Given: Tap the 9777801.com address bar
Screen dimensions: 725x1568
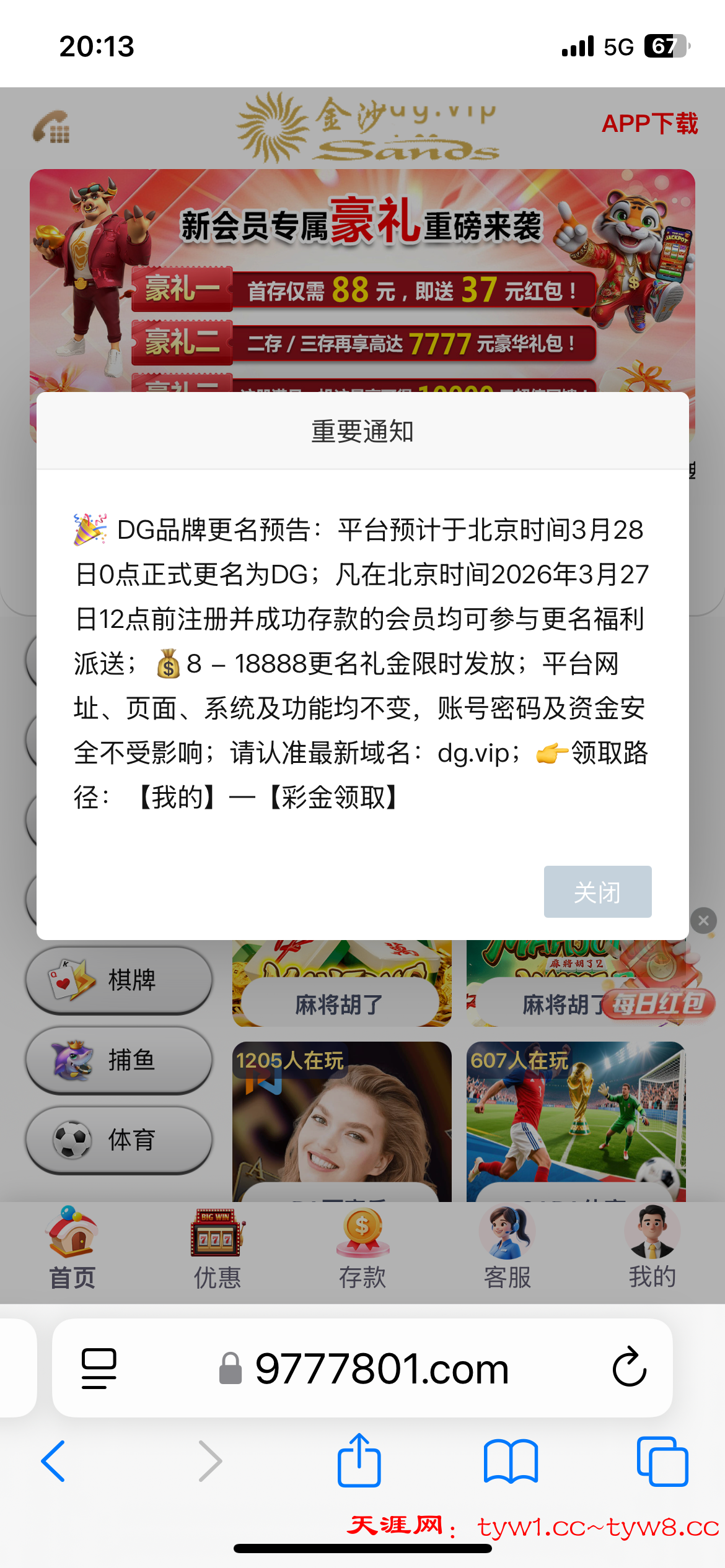Looking at the screenshot, I should tap(381, 1369).
